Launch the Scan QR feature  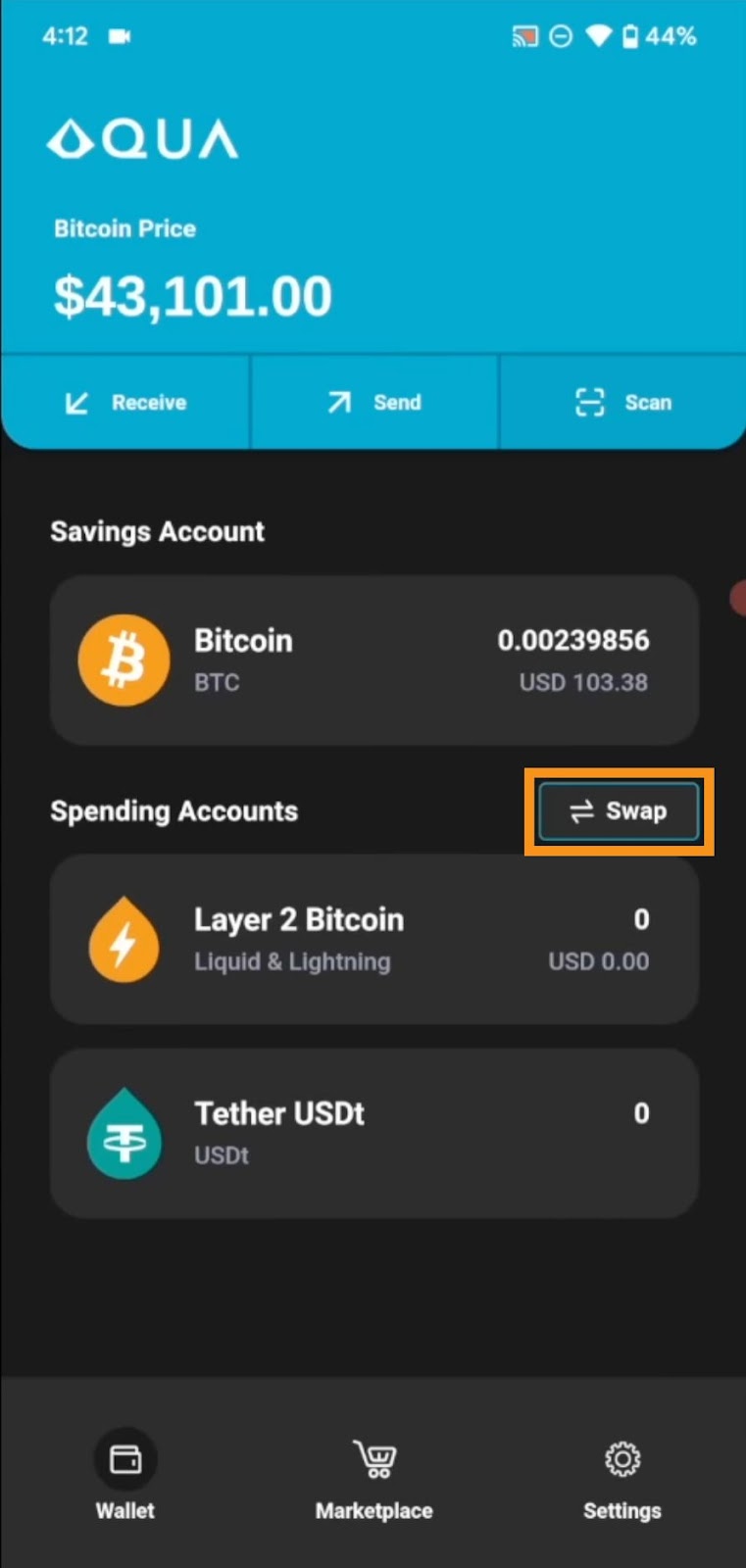[x=623, y=403]
